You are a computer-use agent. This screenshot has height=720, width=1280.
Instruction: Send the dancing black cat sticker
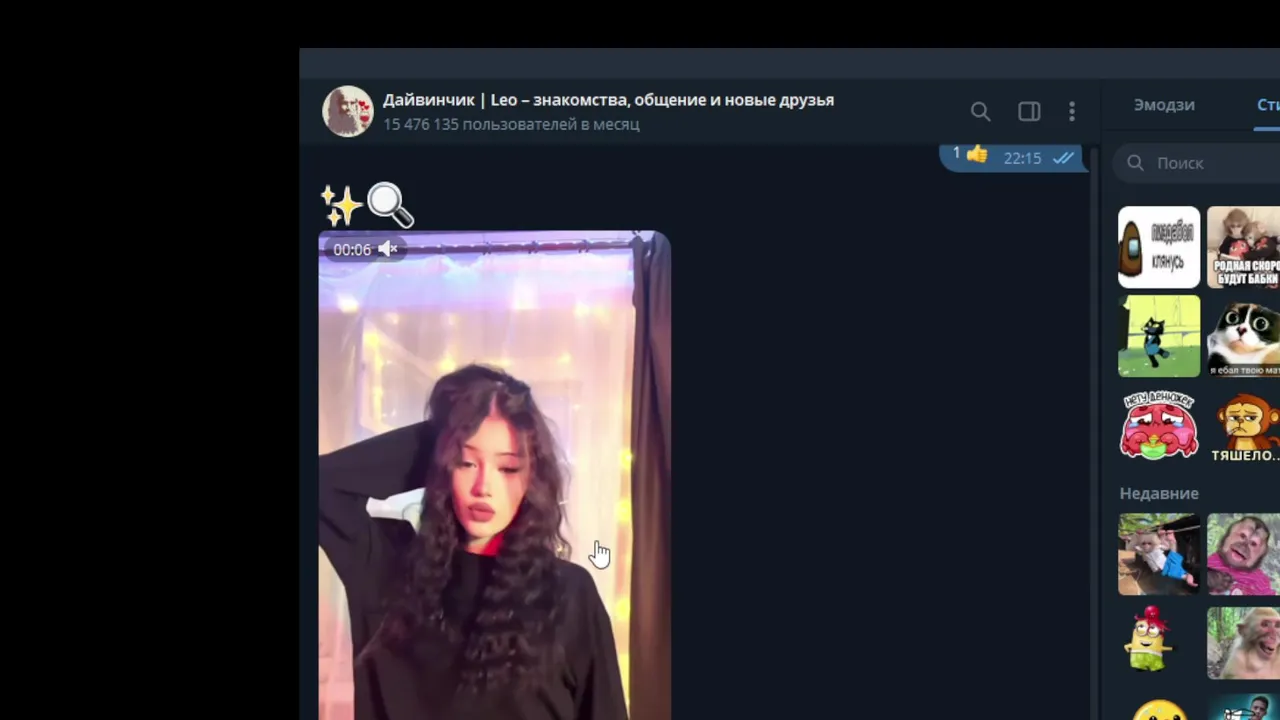coord(1158,336)
